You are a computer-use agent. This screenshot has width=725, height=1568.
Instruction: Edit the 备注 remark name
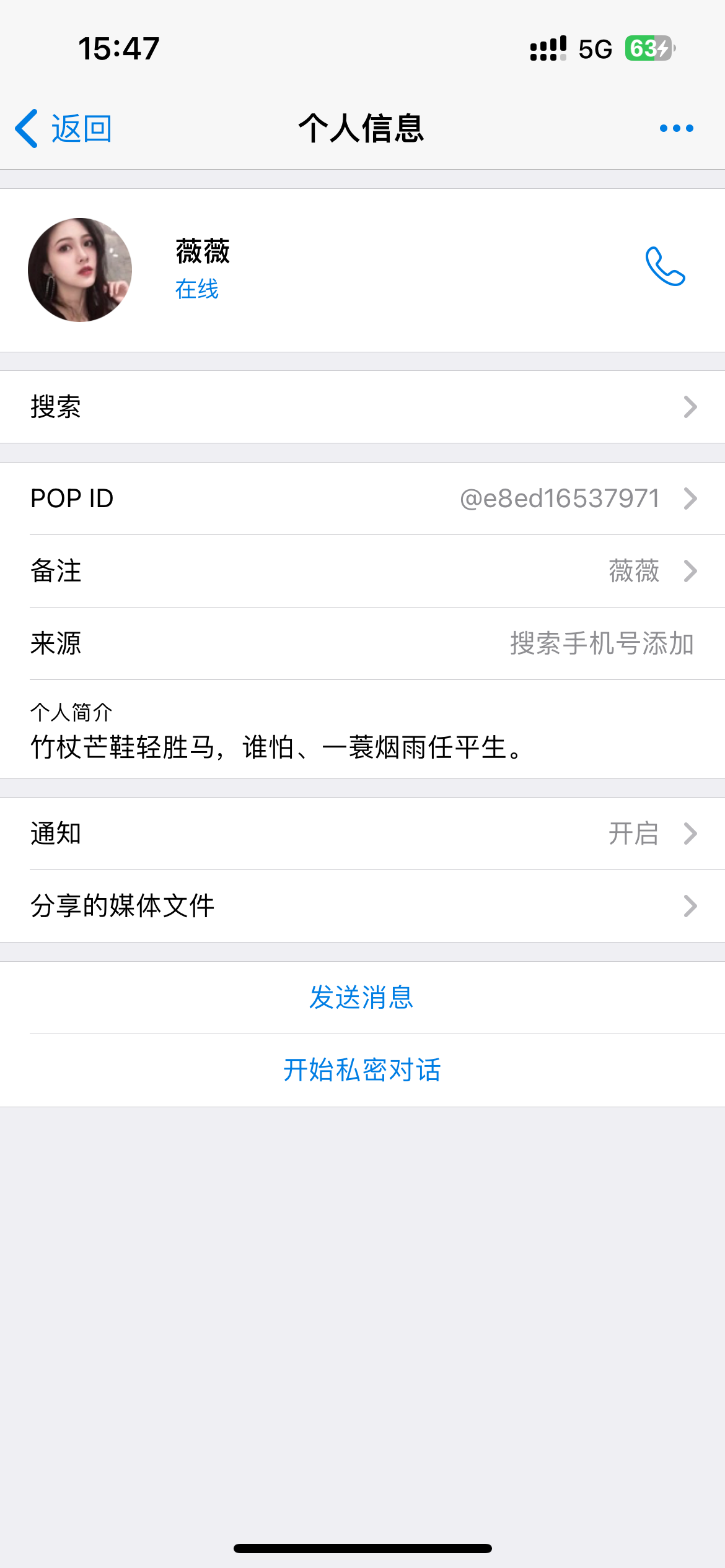pyautogui.click(x=362, y=571)
